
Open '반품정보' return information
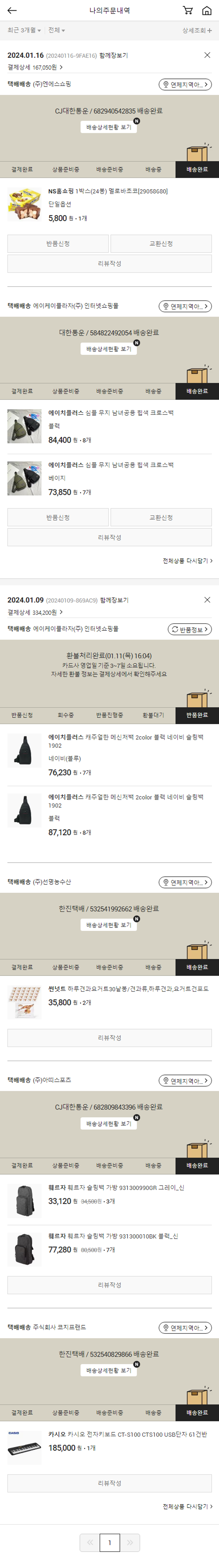(x=190, y=629)
